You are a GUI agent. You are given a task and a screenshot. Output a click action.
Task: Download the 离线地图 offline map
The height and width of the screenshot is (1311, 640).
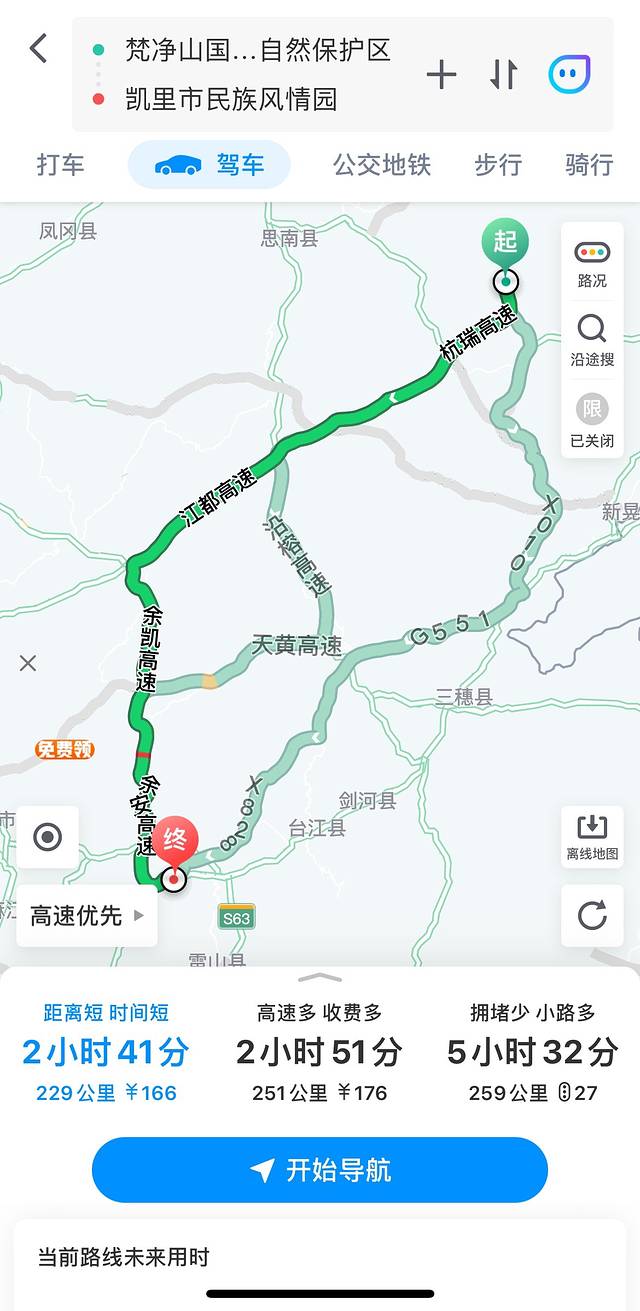tap(592, 837)
